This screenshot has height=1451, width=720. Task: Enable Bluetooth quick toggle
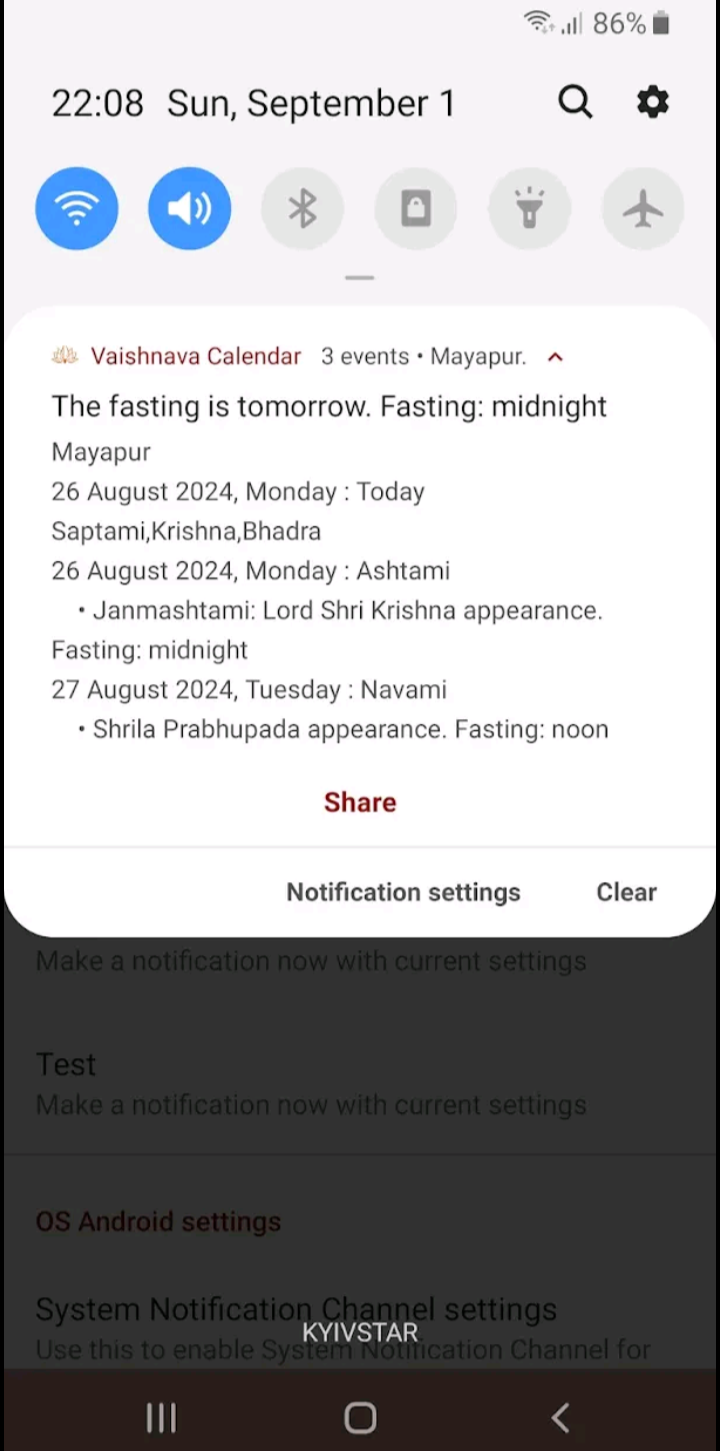303,208
